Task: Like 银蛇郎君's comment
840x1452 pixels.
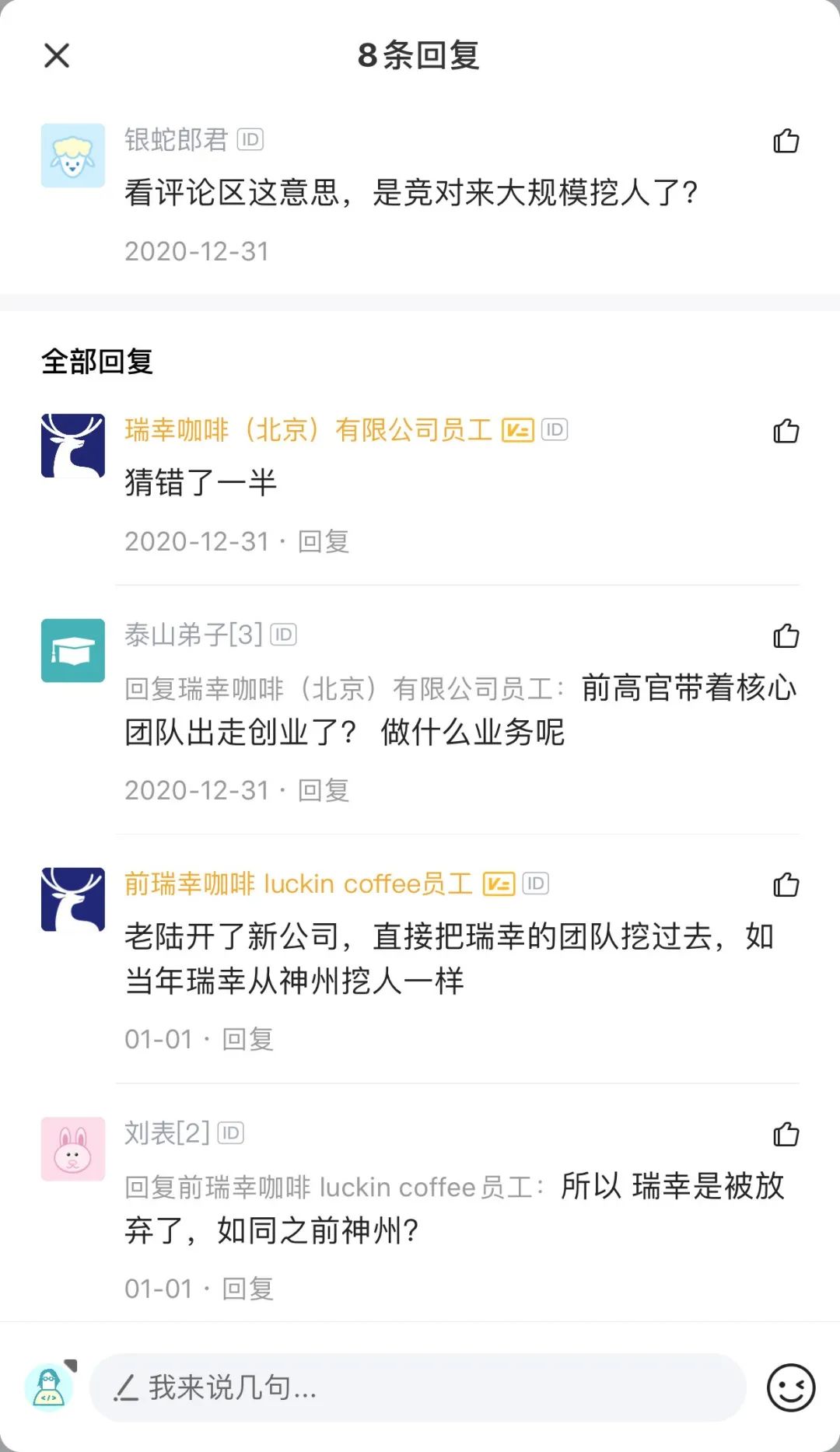Action: (786, 141)
